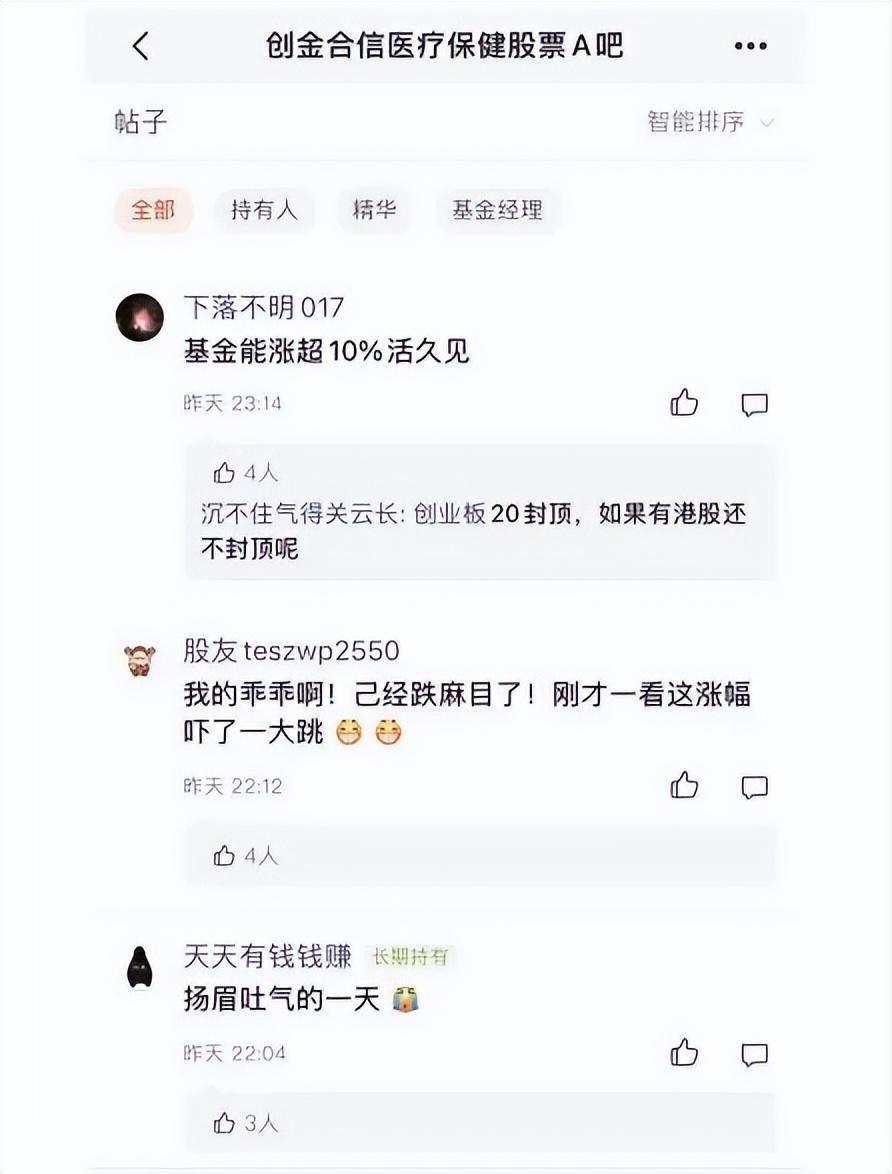Comment on 天天有钱钱赚's post
Screen dimensions: 892x1174
click(754, 1054)
